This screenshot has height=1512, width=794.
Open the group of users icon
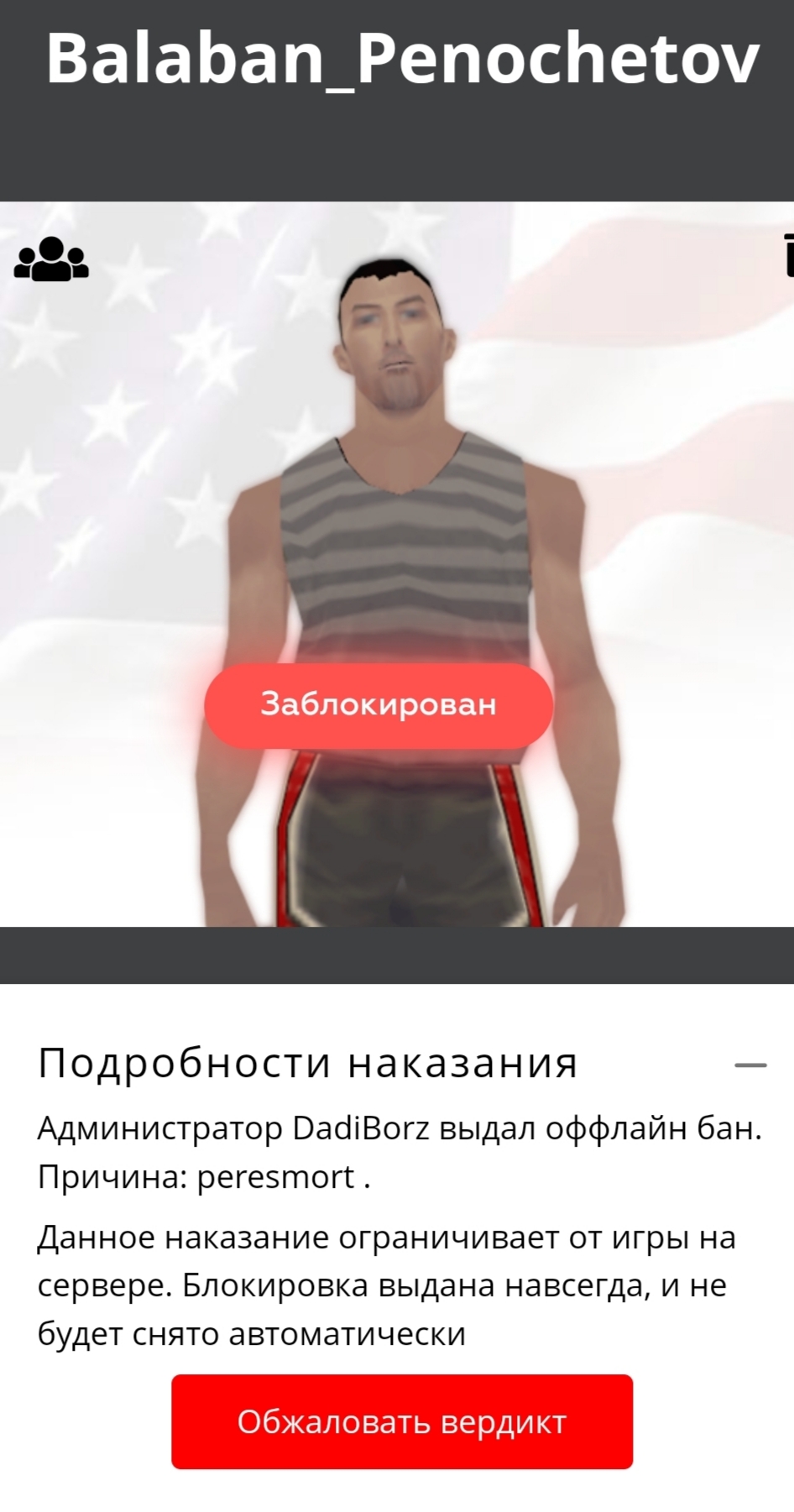51,259
